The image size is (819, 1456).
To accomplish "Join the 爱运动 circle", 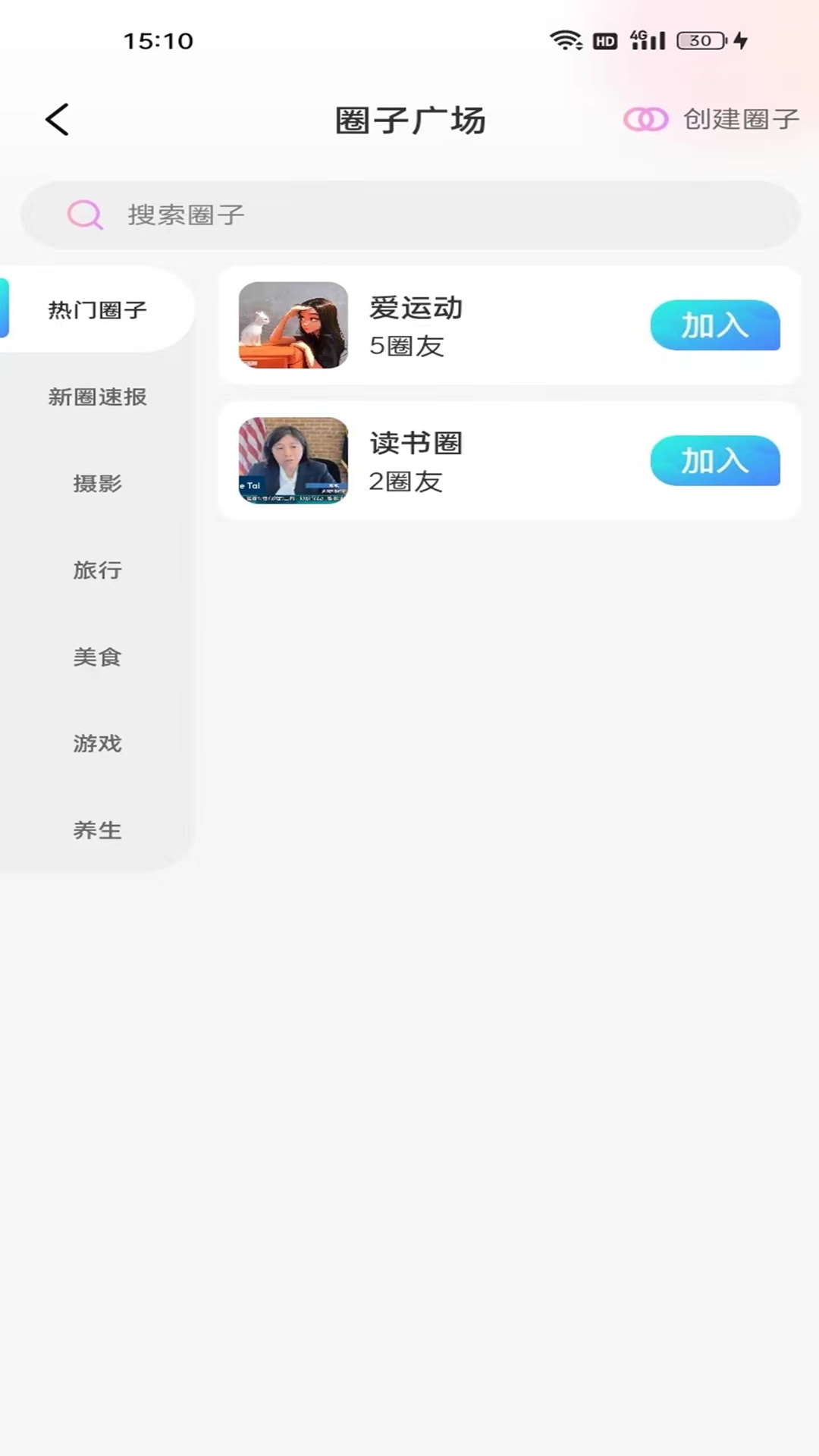I will pyautogui.click(x=714, y=325).
